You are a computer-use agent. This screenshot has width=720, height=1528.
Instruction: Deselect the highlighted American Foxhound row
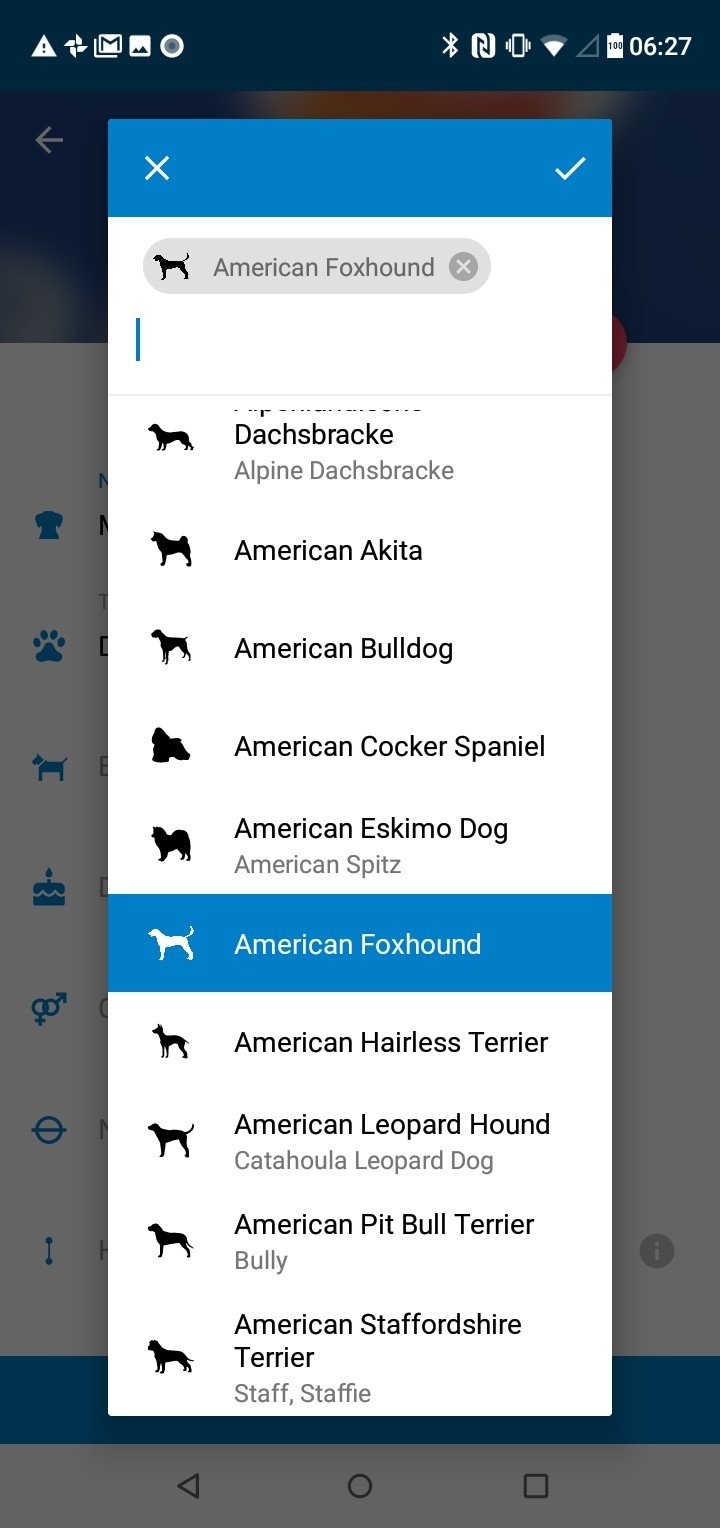pos(360,943)
